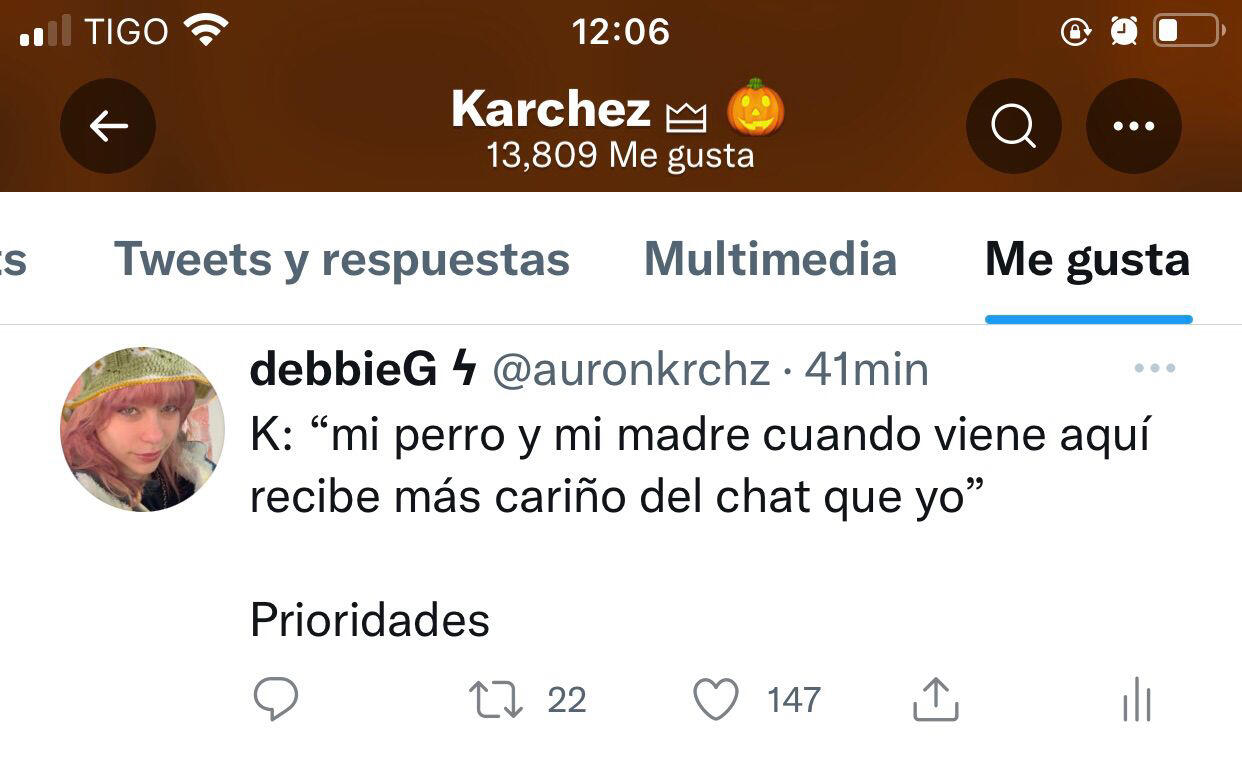Viewport: 1242px width, 763px height.
Task: Like debbieG's tweet with the heart
Action: coord(716,699)
